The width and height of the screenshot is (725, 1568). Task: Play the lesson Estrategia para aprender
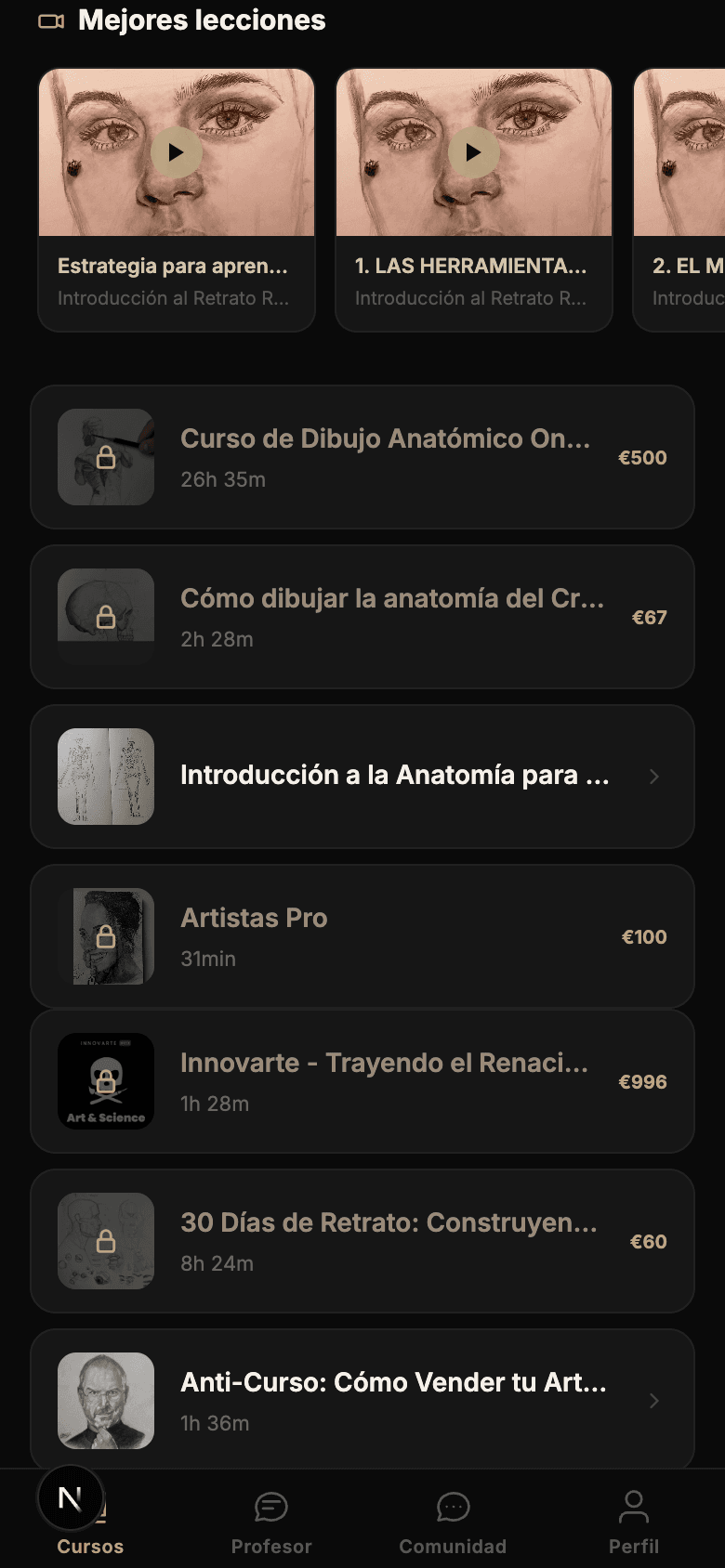pyautogui.click(x=177, y=152)
